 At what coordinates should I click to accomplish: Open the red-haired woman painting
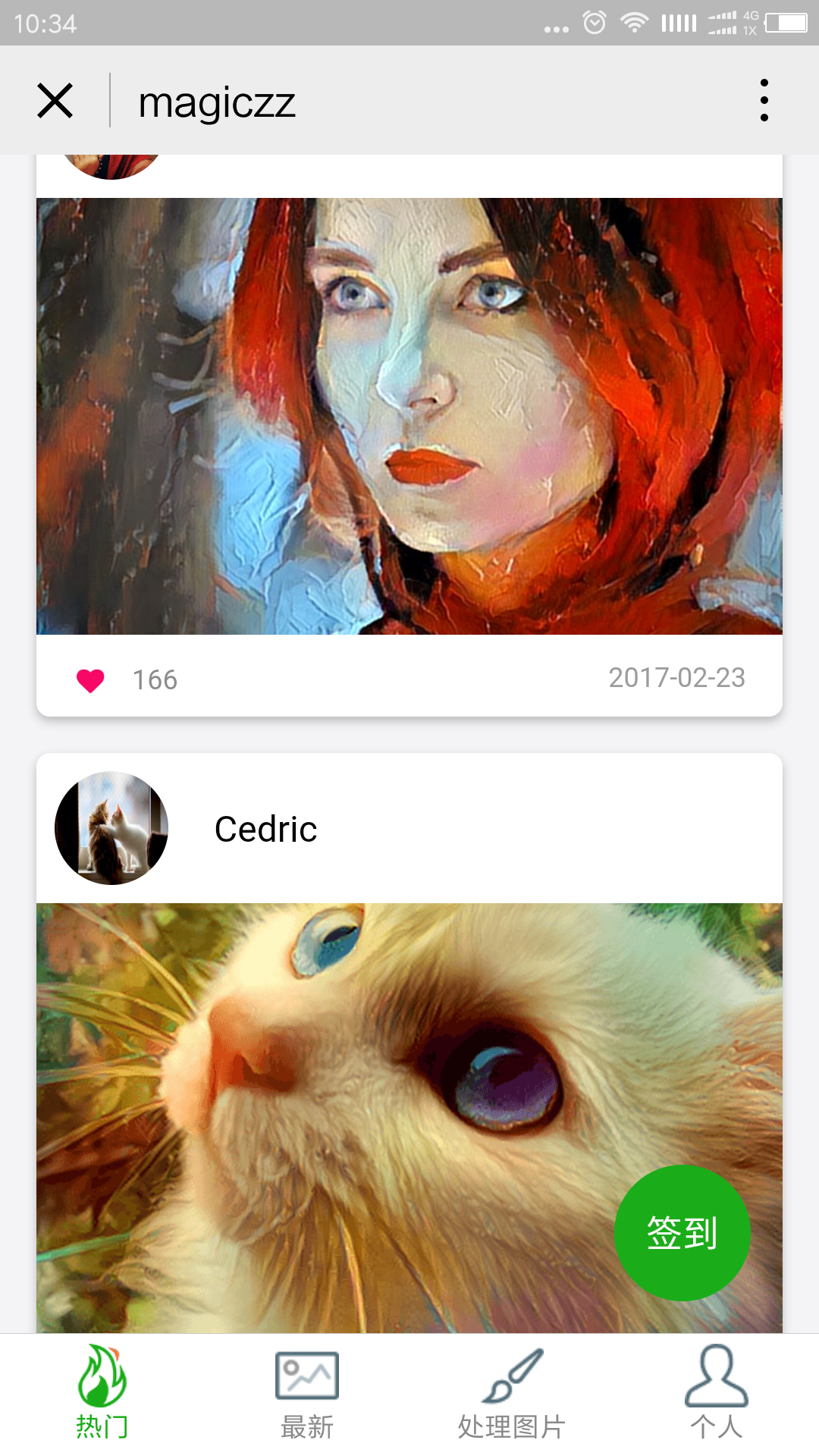point(409,416)
